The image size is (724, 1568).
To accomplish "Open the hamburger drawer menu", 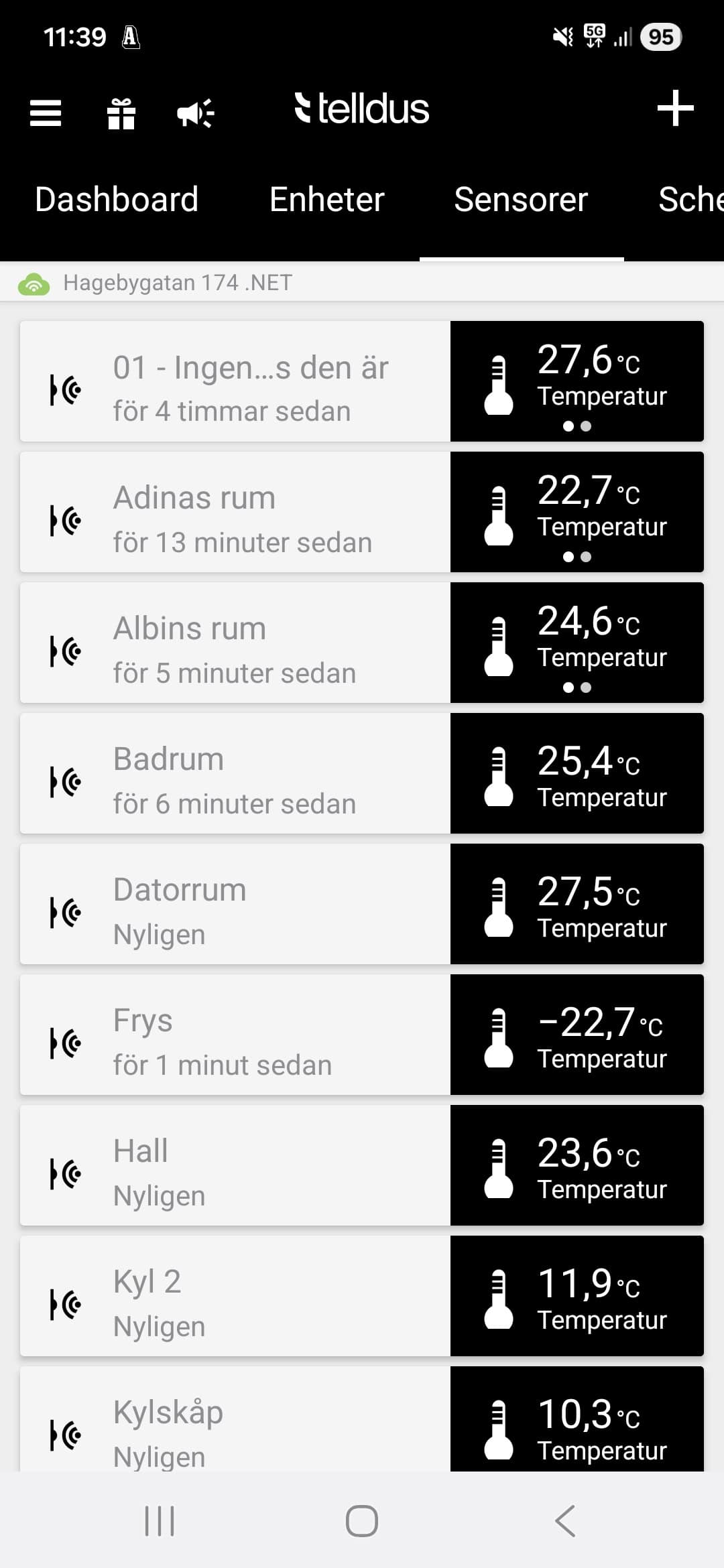I will click(46, 112).
